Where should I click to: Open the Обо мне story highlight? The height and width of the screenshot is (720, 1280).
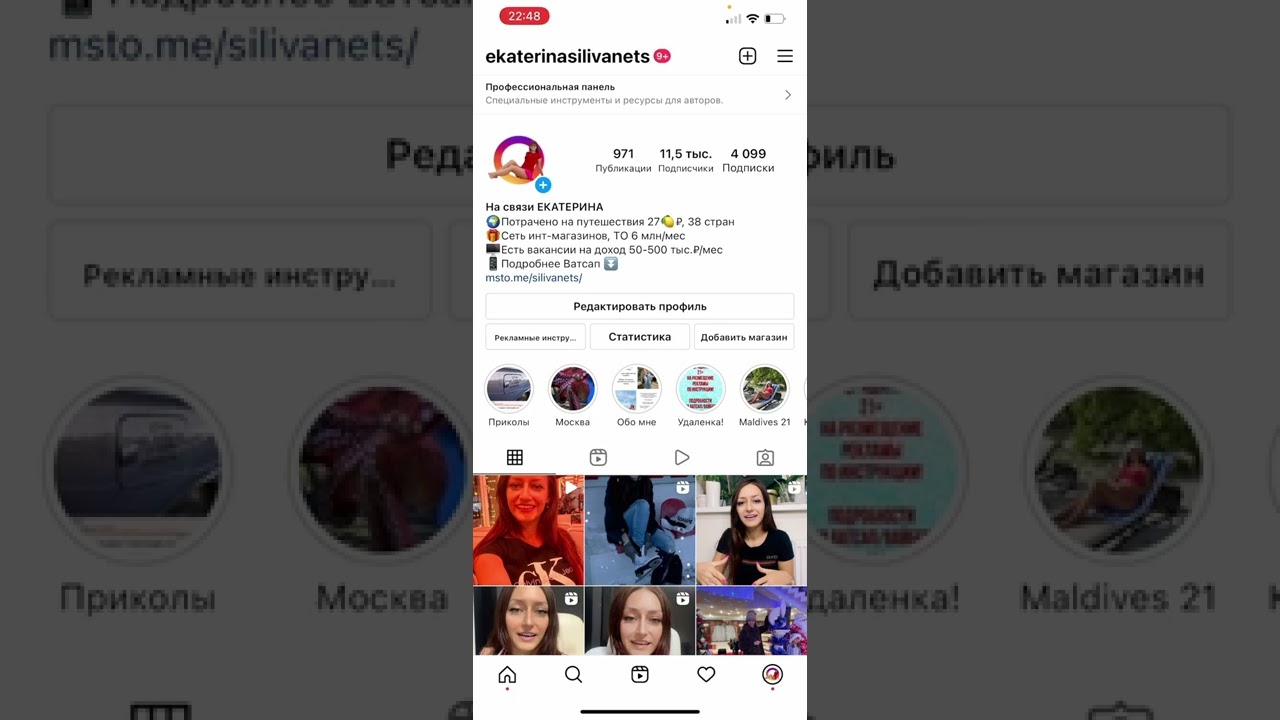637,389
